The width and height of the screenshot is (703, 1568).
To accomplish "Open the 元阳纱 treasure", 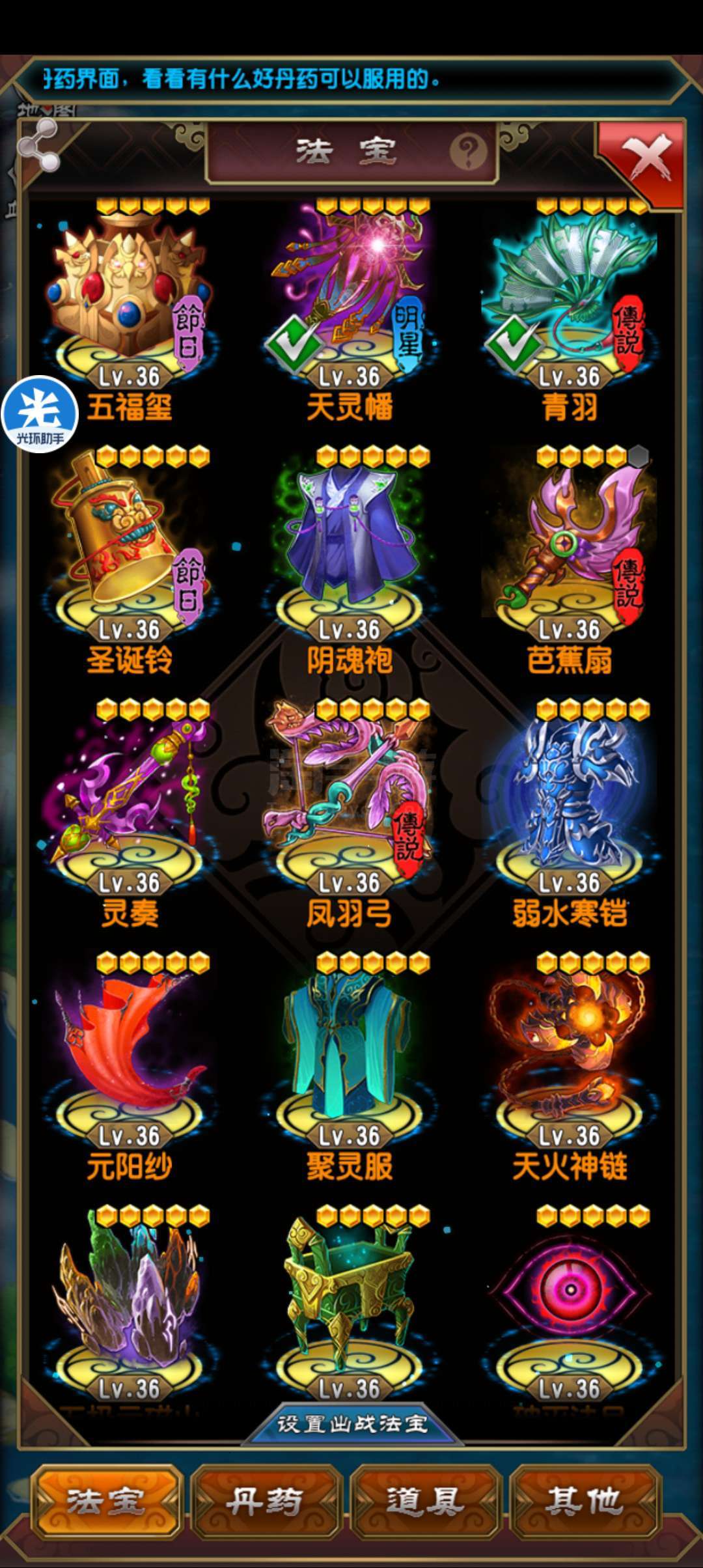I will point(129,1048).
